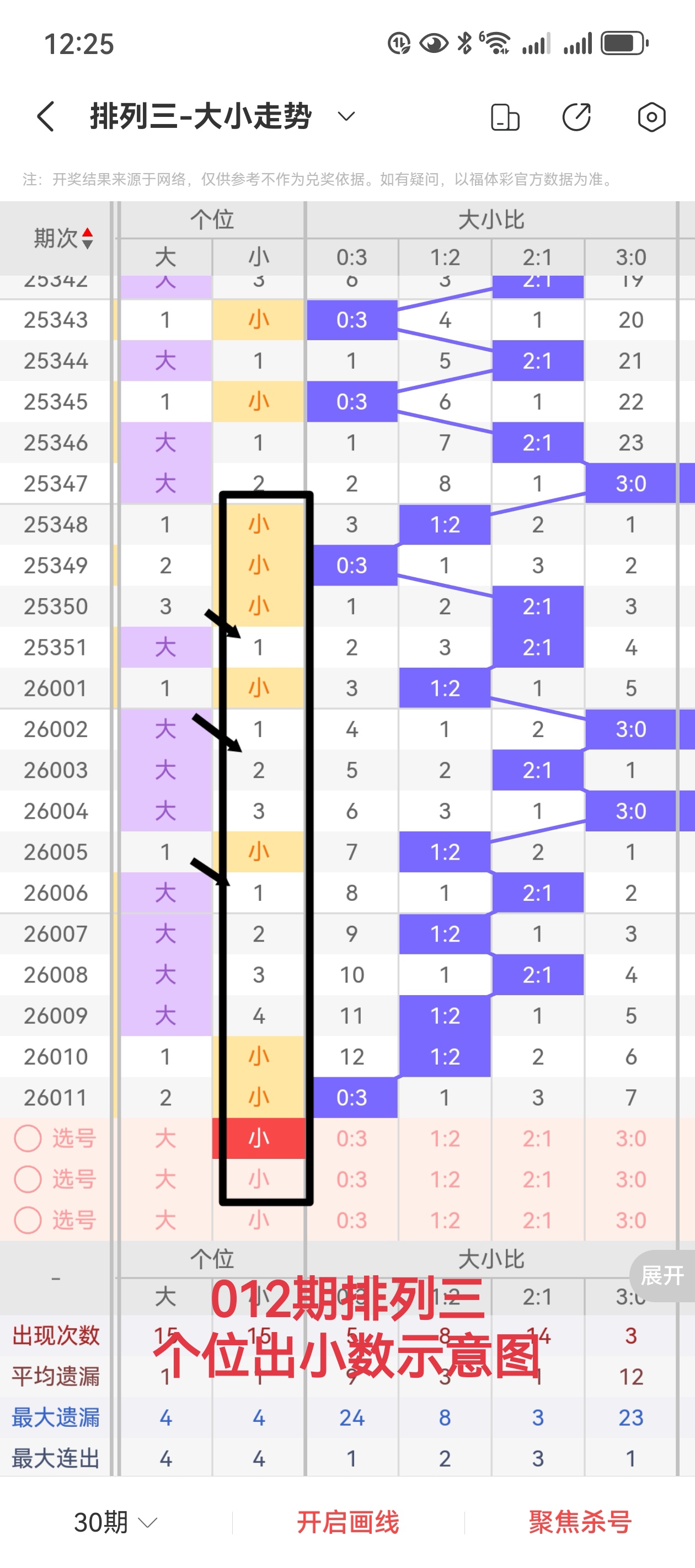Tap 聚焦杀号

click(580, 1522)
